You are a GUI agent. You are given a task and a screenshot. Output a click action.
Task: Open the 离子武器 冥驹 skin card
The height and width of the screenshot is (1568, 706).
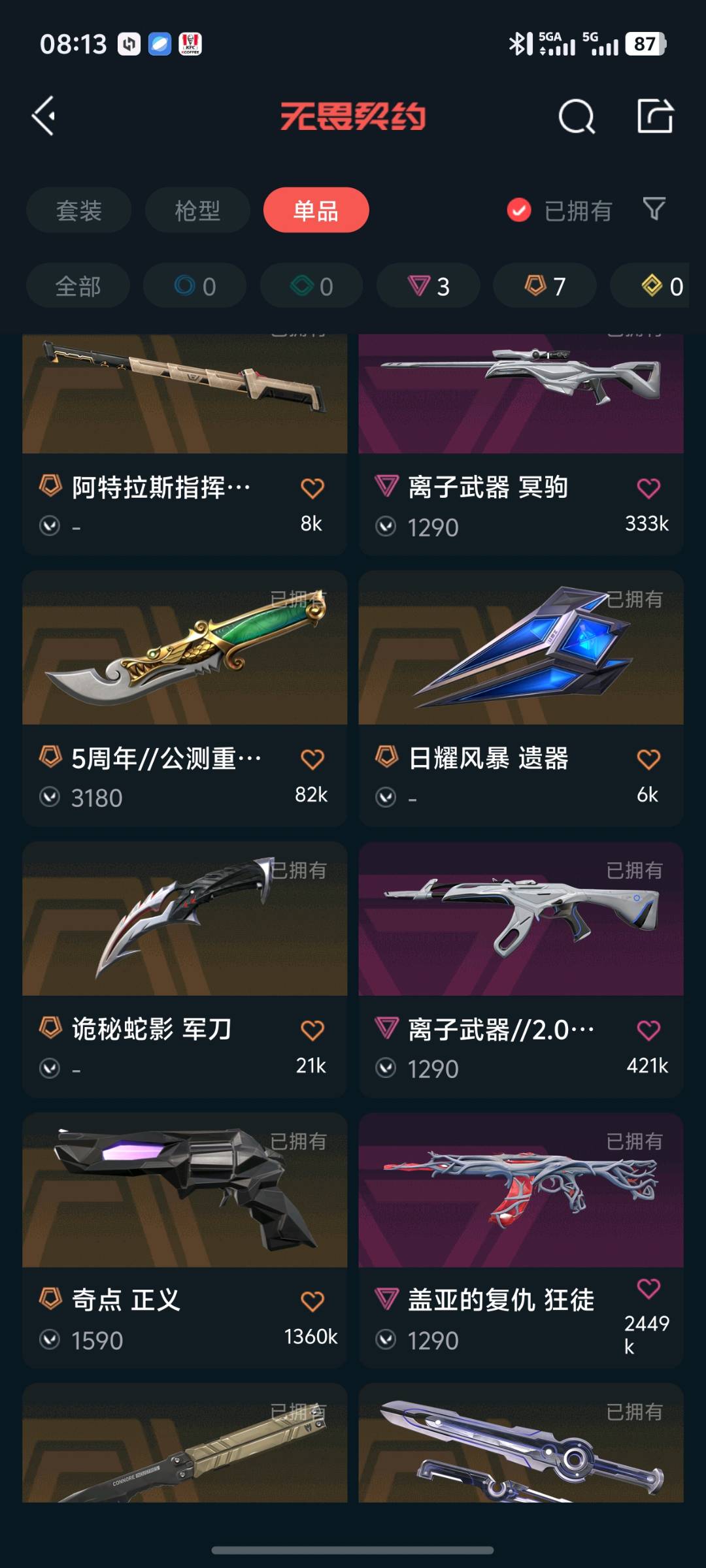coord(520,444)
